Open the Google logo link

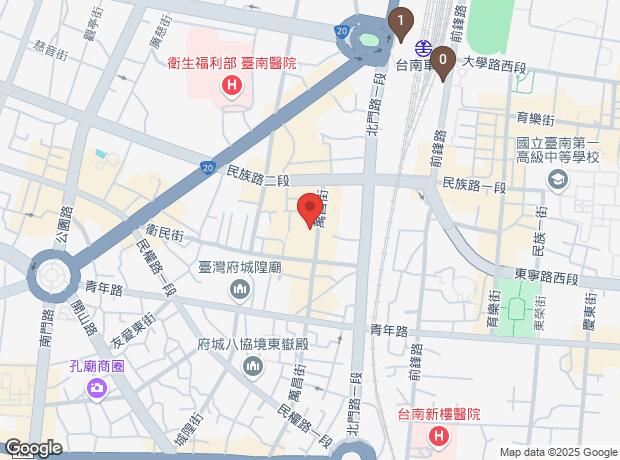(x=33, y=447)
